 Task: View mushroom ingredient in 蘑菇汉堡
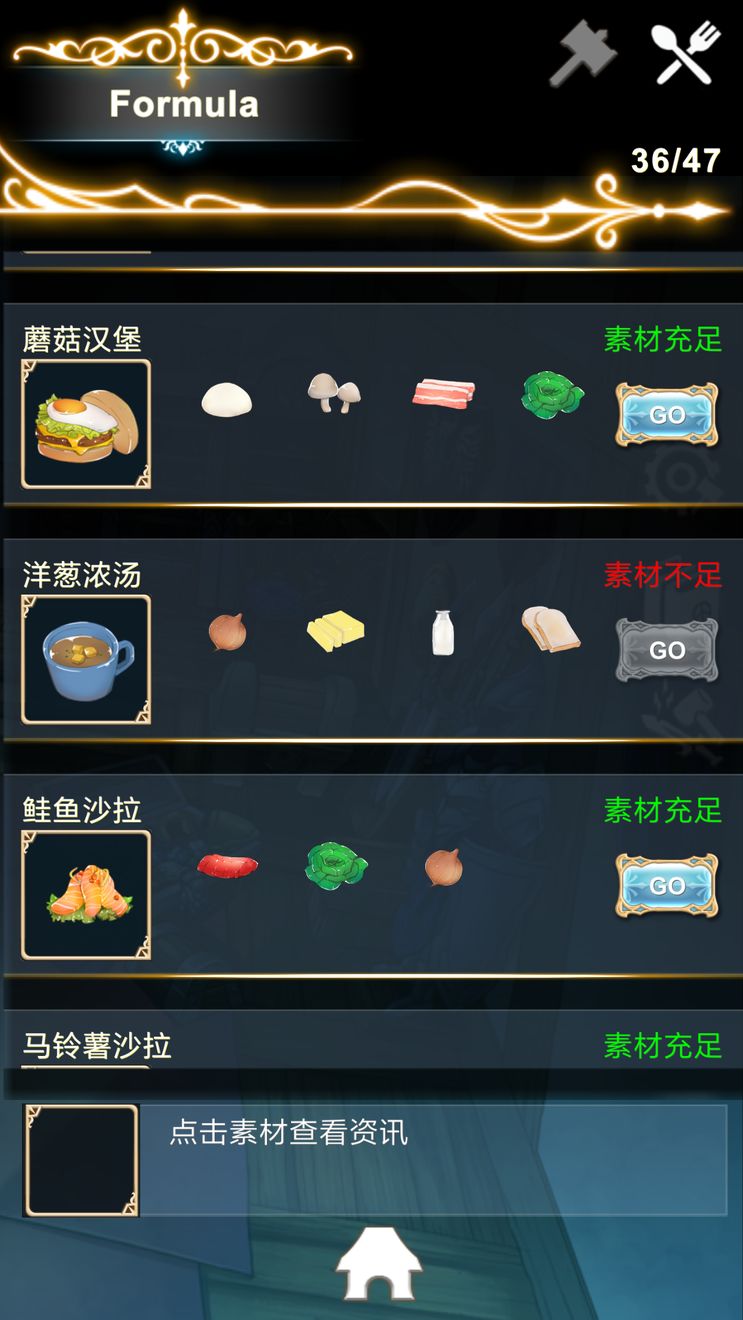pyautogui.click(x=334, y=393)
